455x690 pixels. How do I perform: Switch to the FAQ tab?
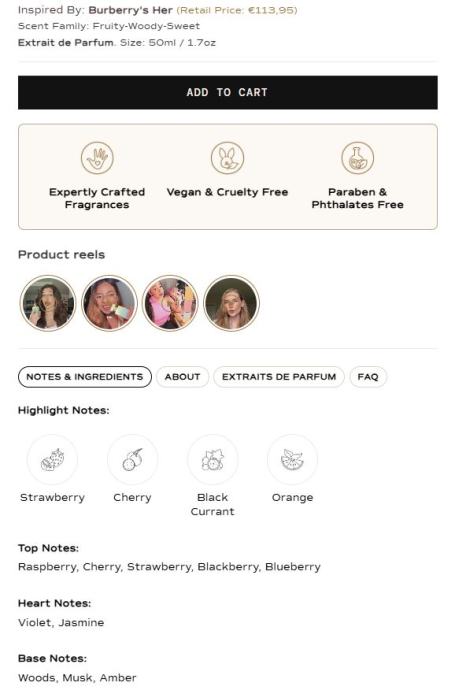coord(368,377)
